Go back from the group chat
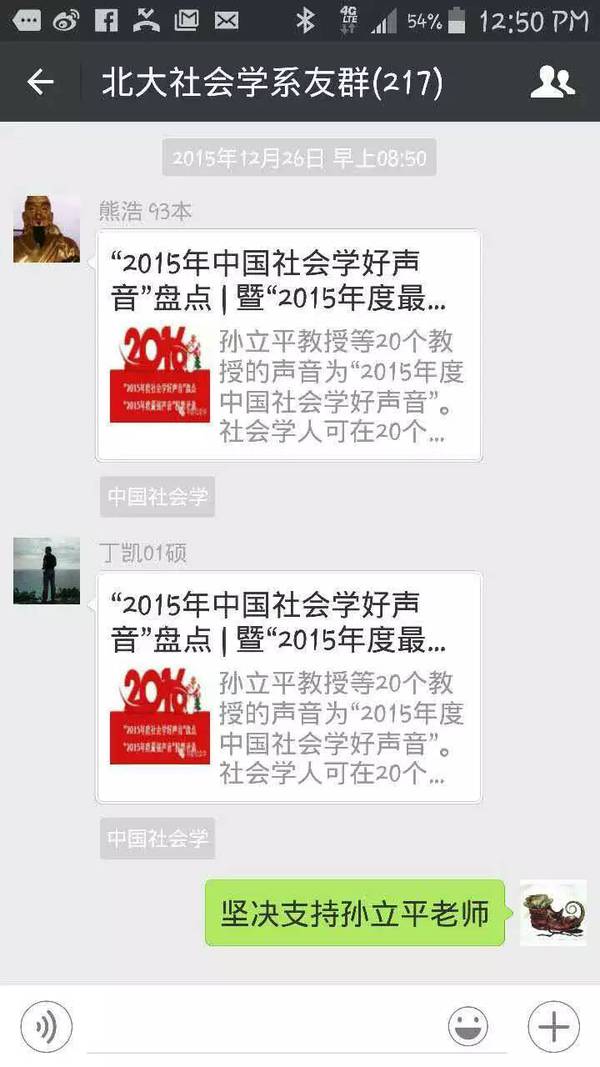The height and width of the screenshot is (1067, 600). 40,82
